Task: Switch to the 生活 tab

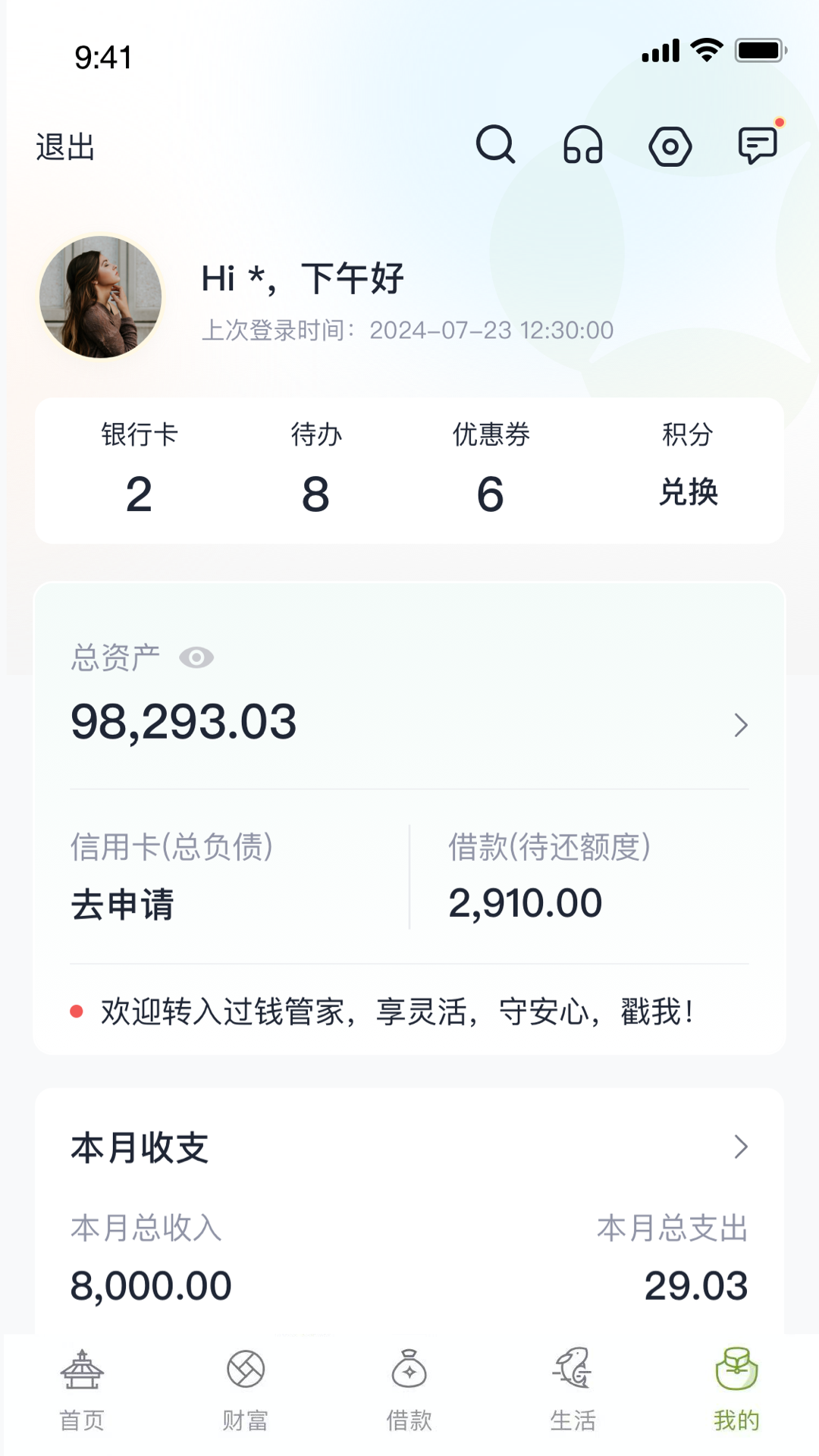Action: pos(573,1395)
